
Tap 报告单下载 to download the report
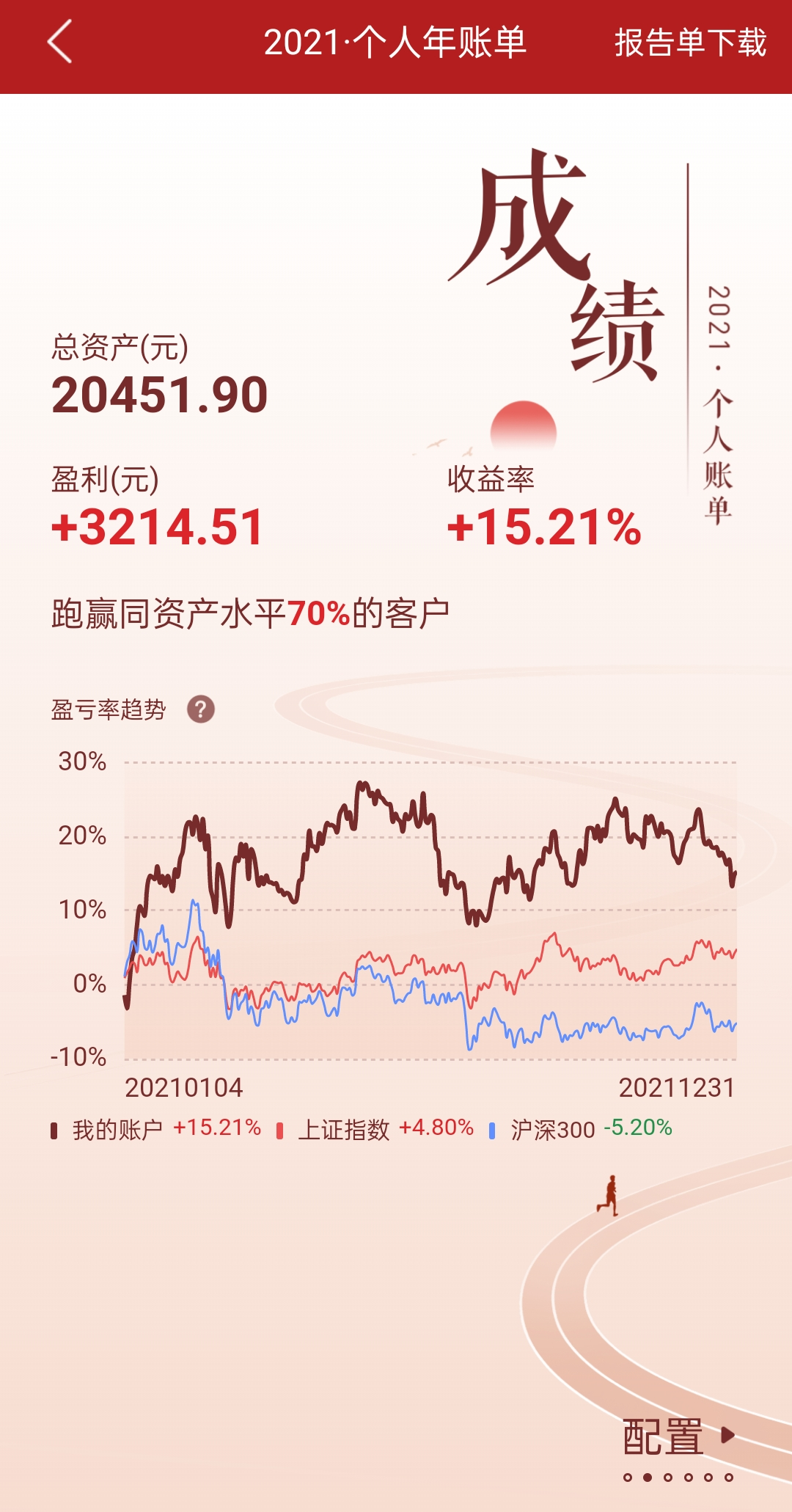690,43
